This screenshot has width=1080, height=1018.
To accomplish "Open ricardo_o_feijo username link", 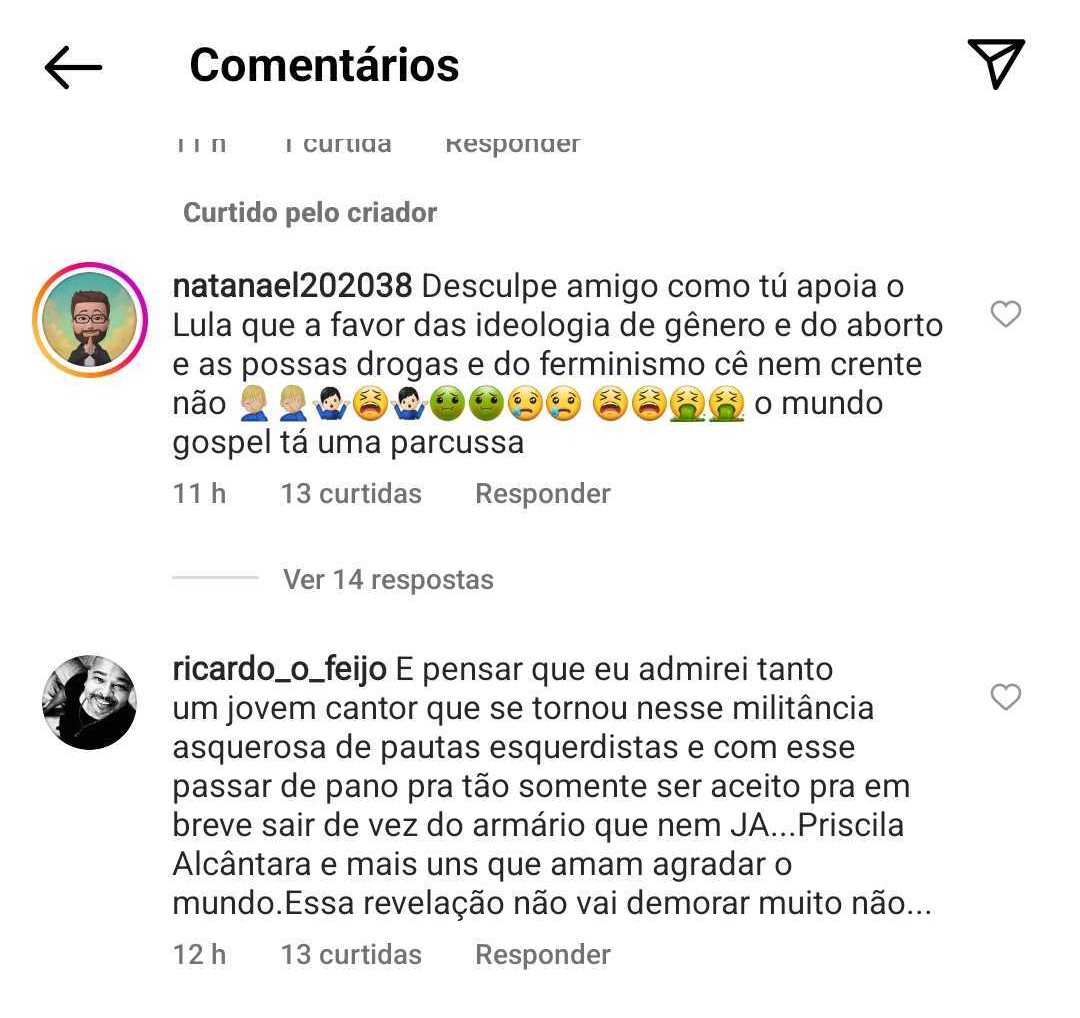I will (x=280, y=669).
